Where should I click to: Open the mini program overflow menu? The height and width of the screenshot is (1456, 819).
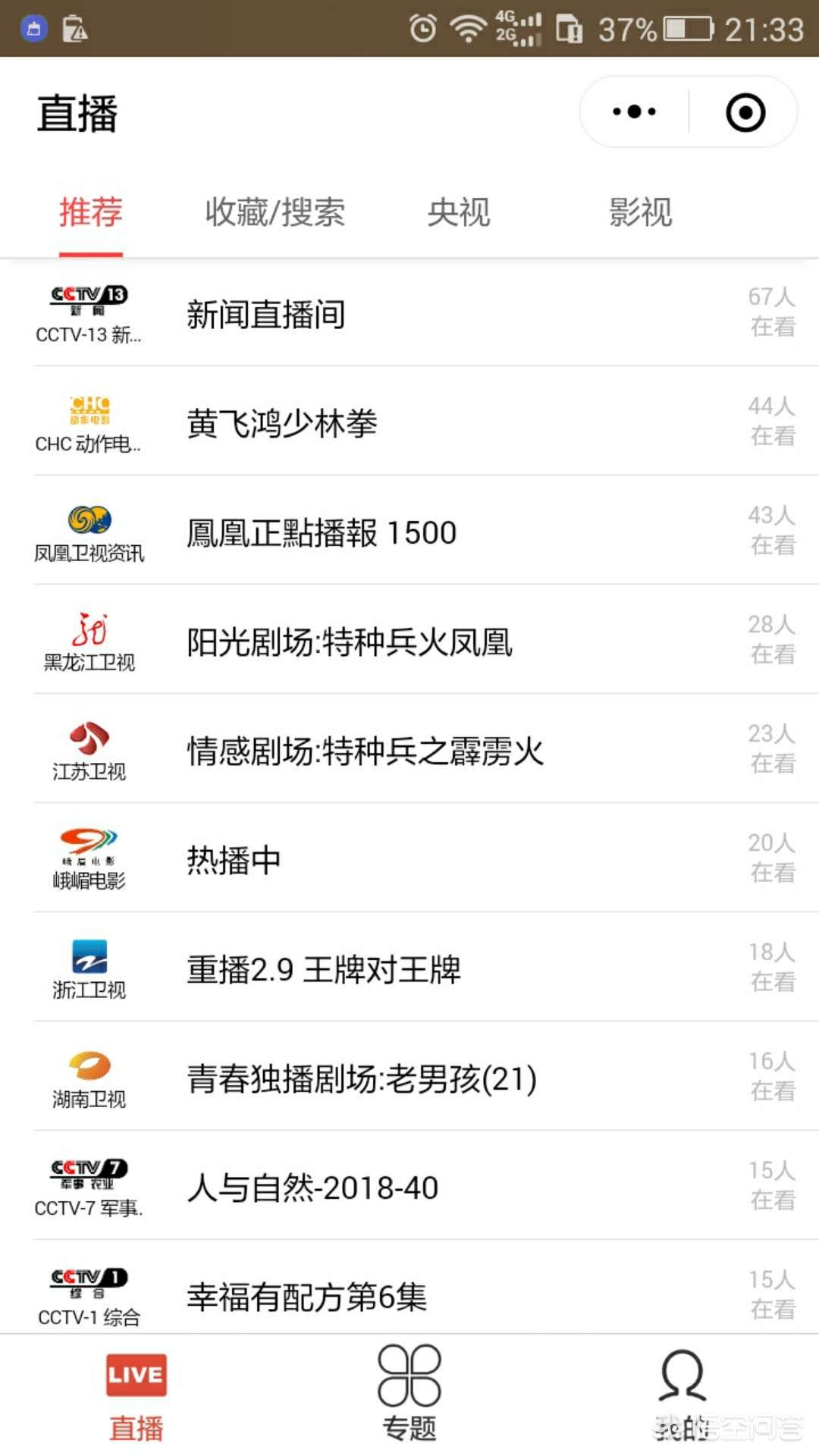coord(634,112)
